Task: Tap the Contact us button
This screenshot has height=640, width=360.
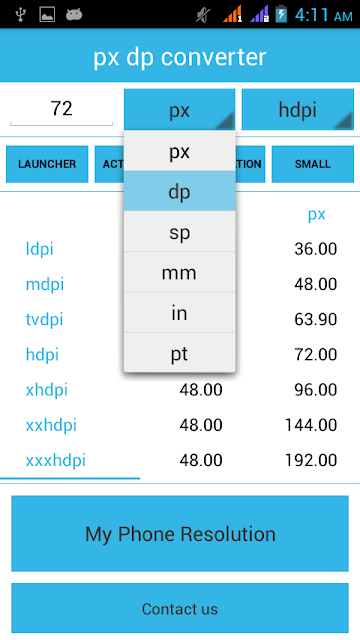Action: 180,608
